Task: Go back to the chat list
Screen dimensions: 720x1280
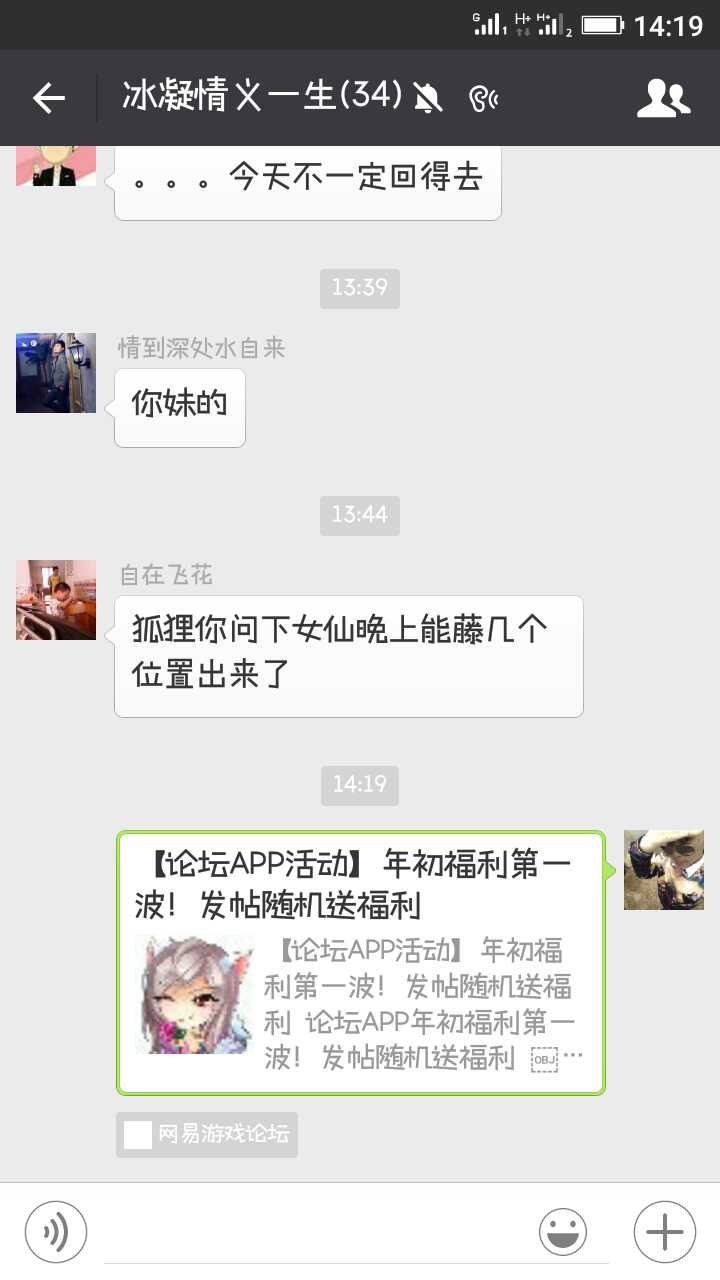Action: pyautogui.click(x=48, y=98)
